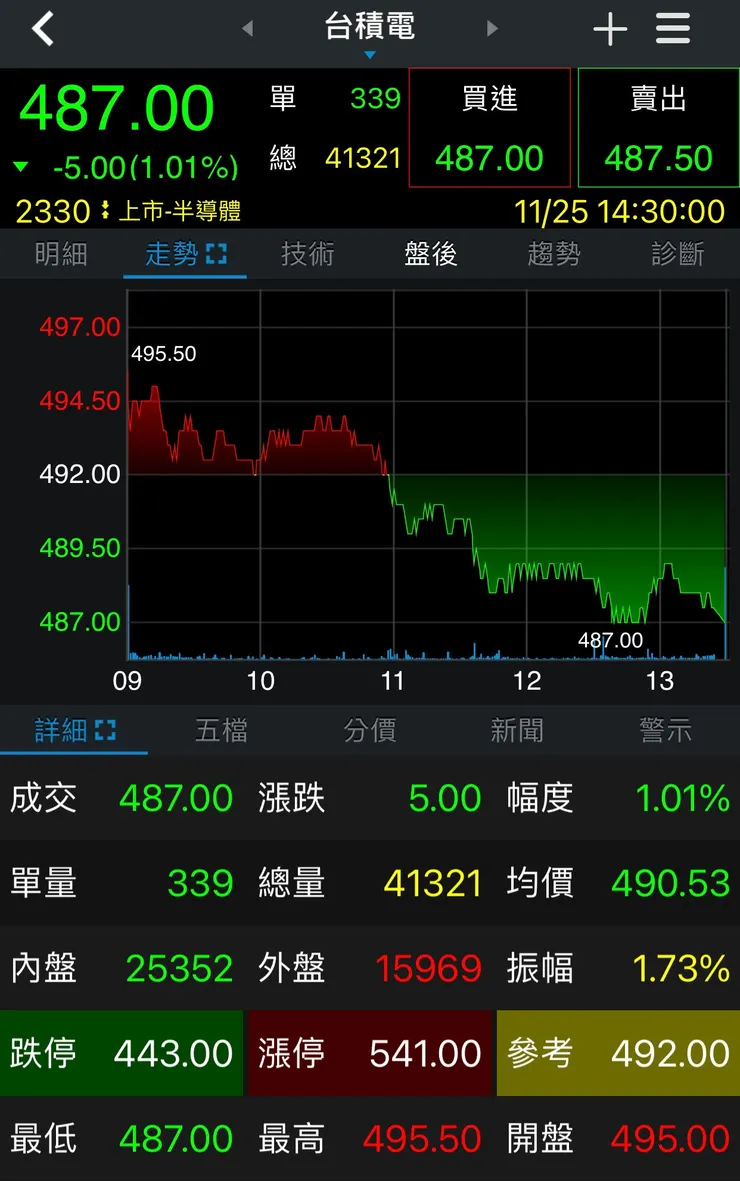Click the right arrow to view next stock
Image resolution: width=740 pixels, height=1181 pixels.
pyautogui.click(x=492, y=29)
